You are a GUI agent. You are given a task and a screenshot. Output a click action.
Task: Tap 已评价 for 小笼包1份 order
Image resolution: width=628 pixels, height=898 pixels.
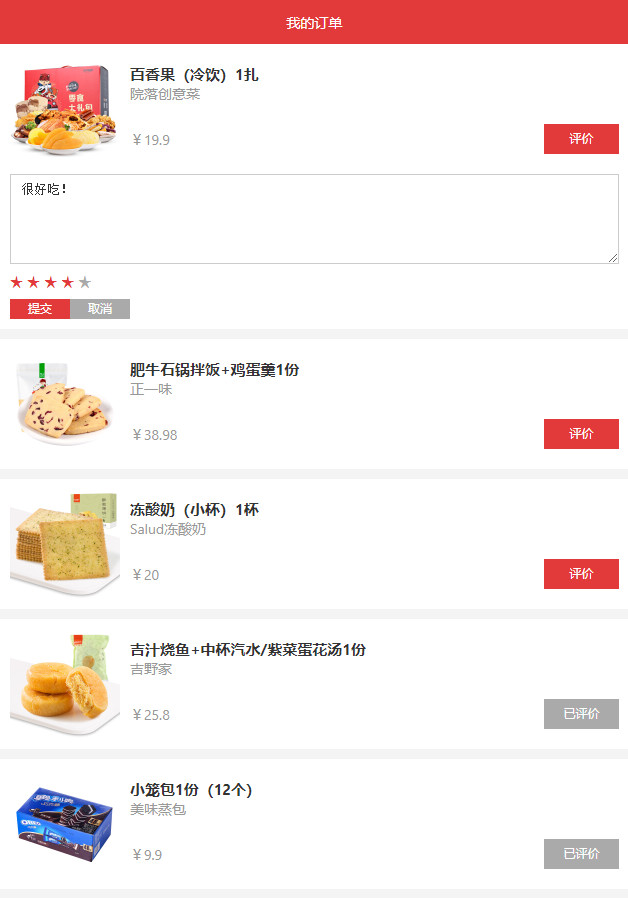(x=581, y=854)
